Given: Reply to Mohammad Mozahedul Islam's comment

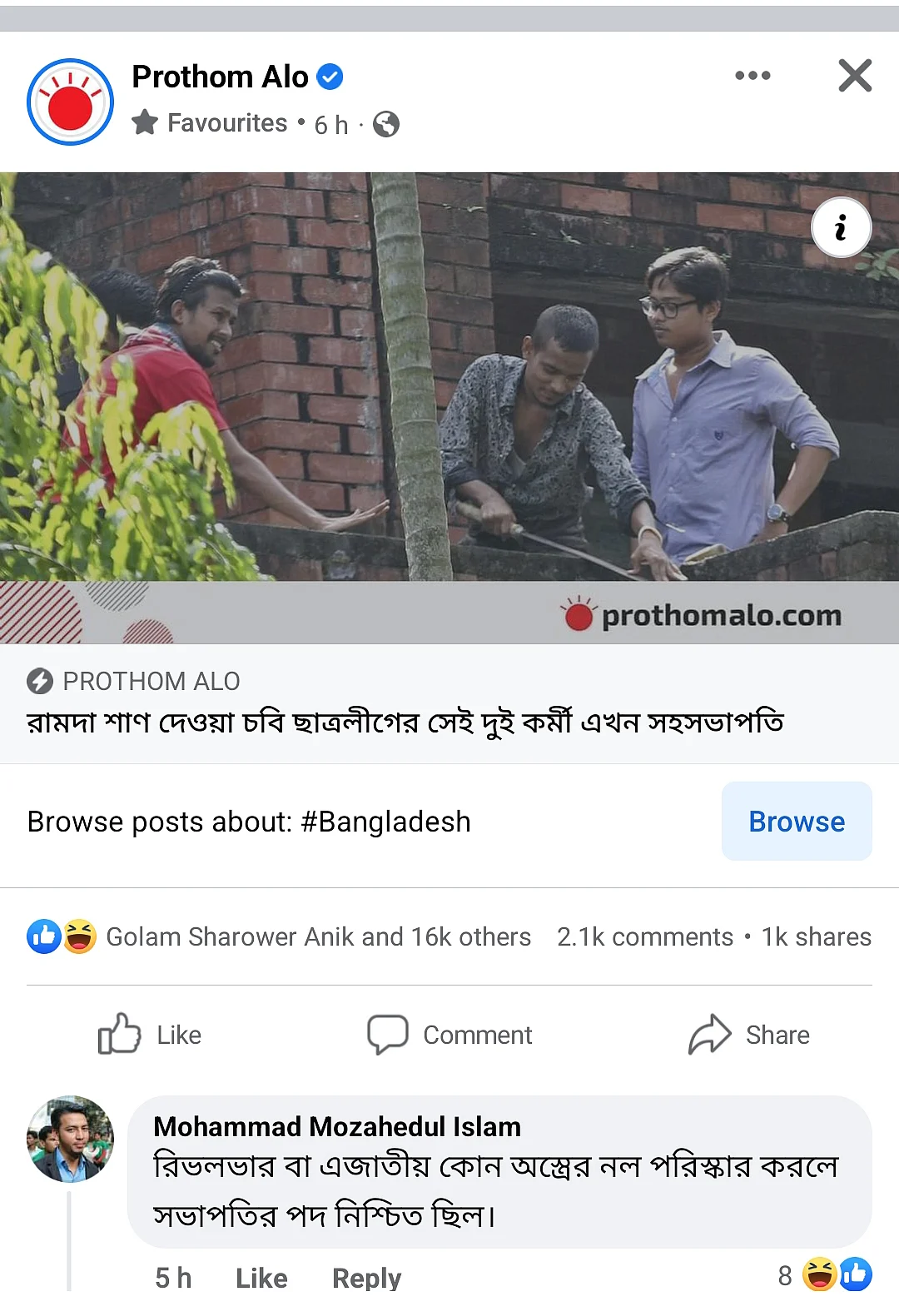Looking at the screenshot, I should click(x=366, y=1278).
